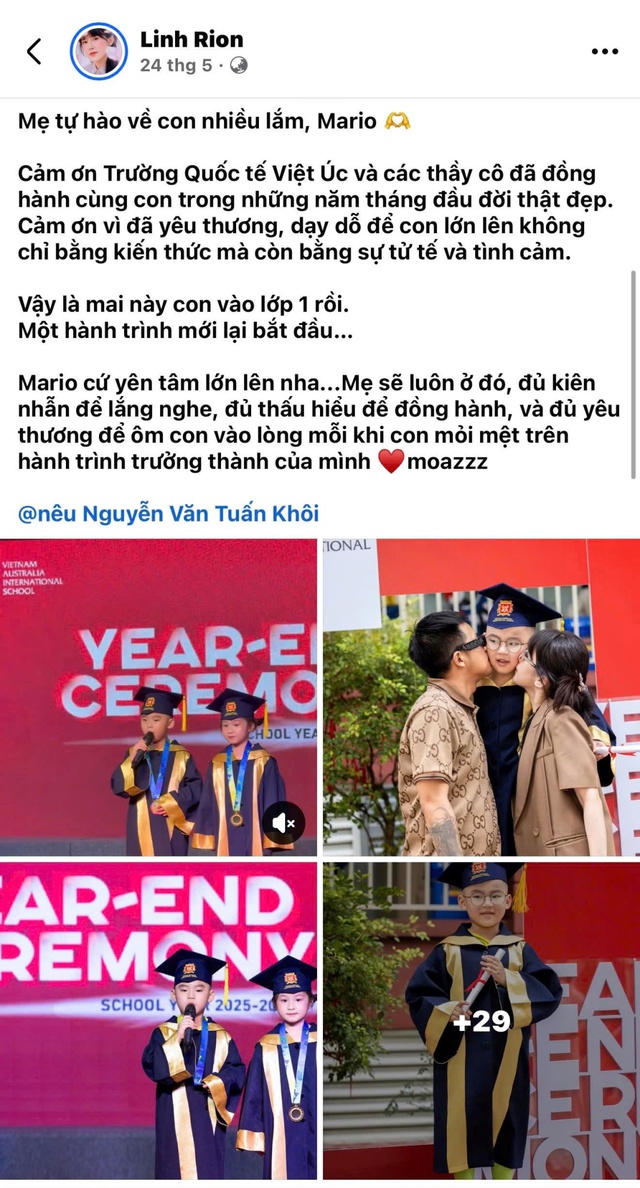This screenshot has height=1188, width=640.
Task: Open the photo of parents kissing the boy
Action: coord(482,697)
